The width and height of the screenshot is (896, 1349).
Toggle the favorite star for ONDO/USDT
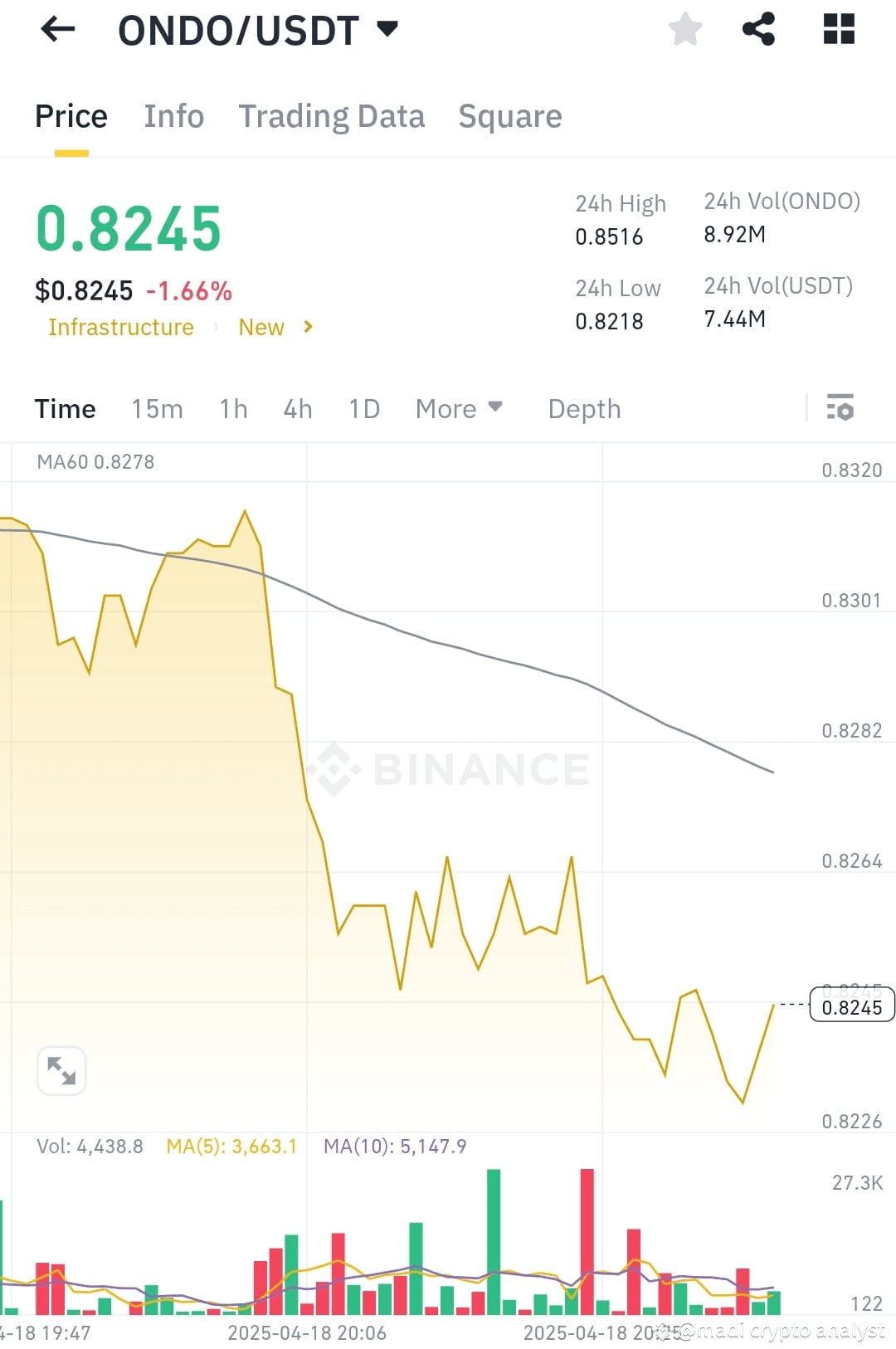tap(684, 29)
